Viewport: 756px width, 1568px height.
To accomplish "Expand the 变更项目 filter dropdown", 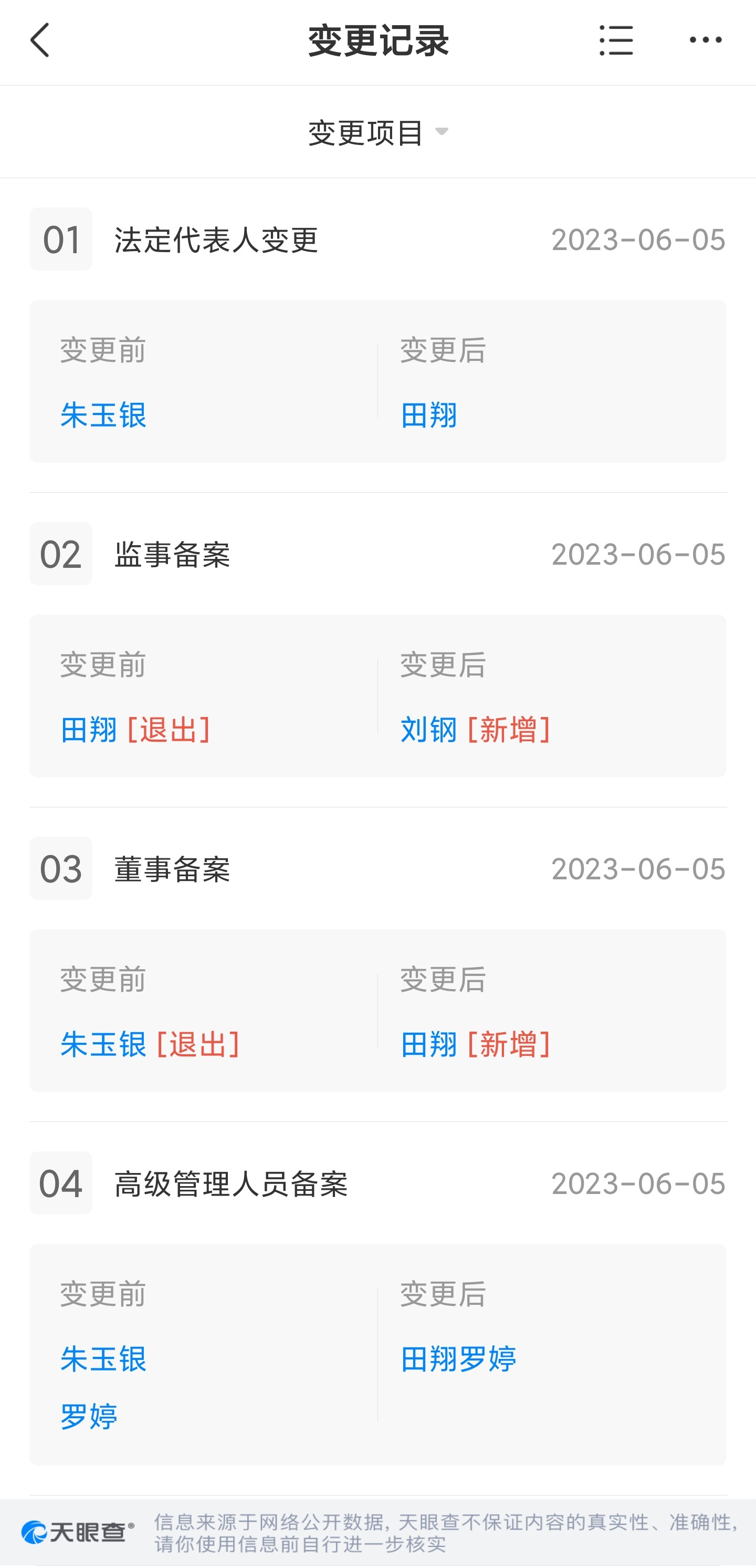I will pyautogui.click(x=377, y=132).
